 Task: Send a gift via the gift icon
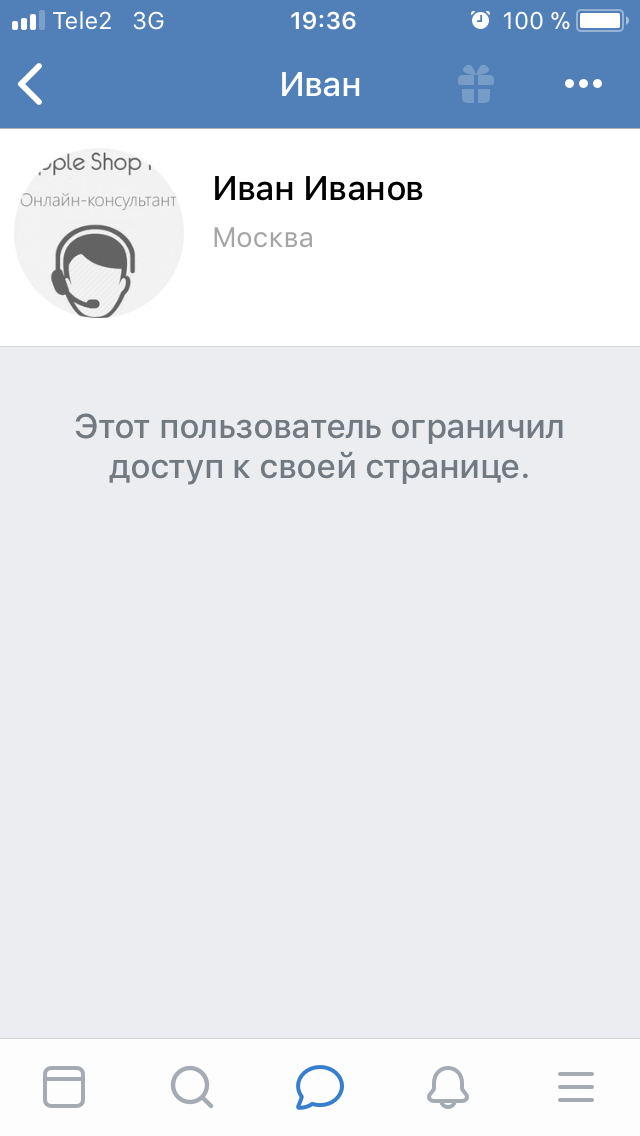475,85
